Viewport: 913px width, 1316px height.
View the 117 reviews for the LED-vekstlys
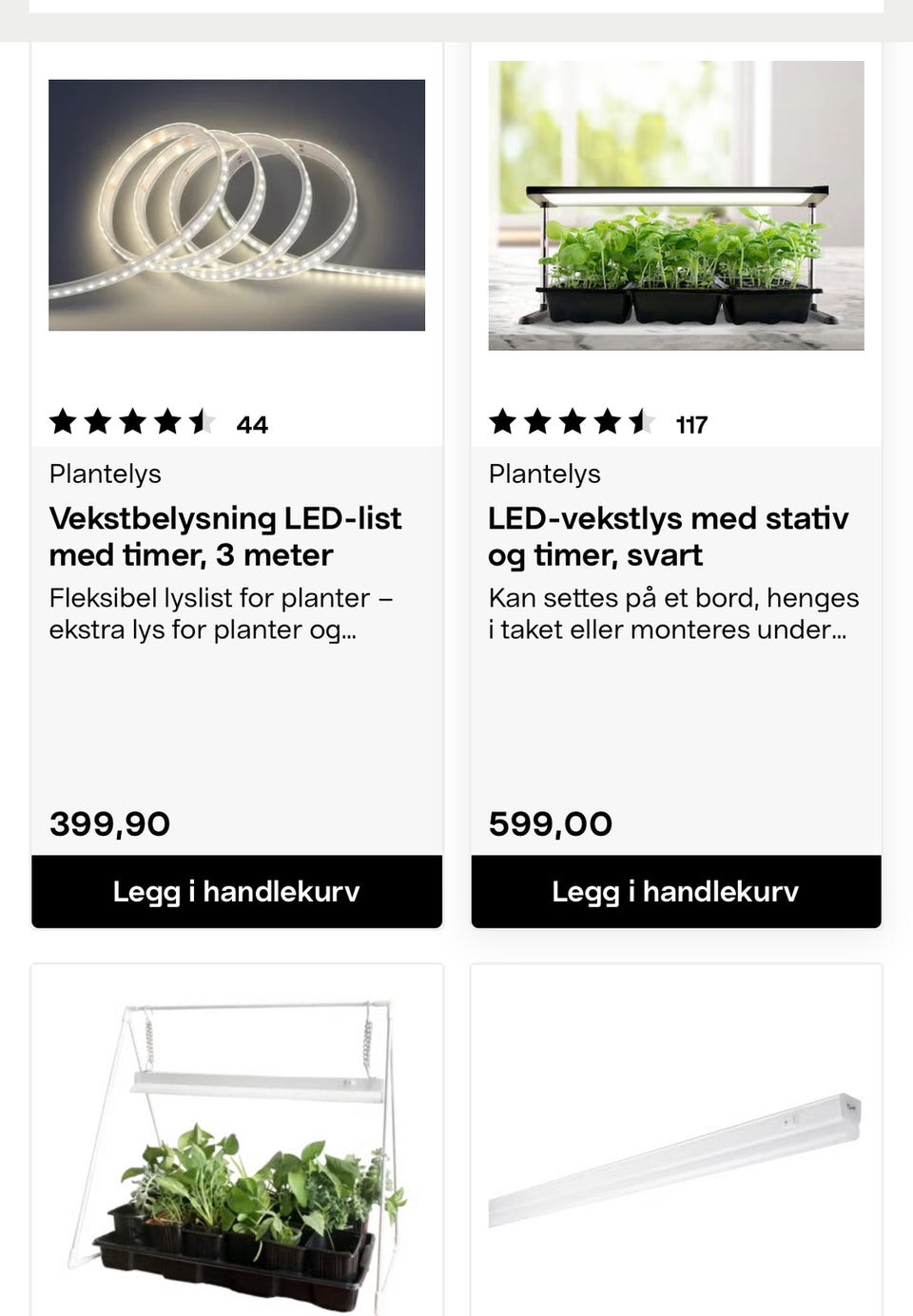coord(691,425)
